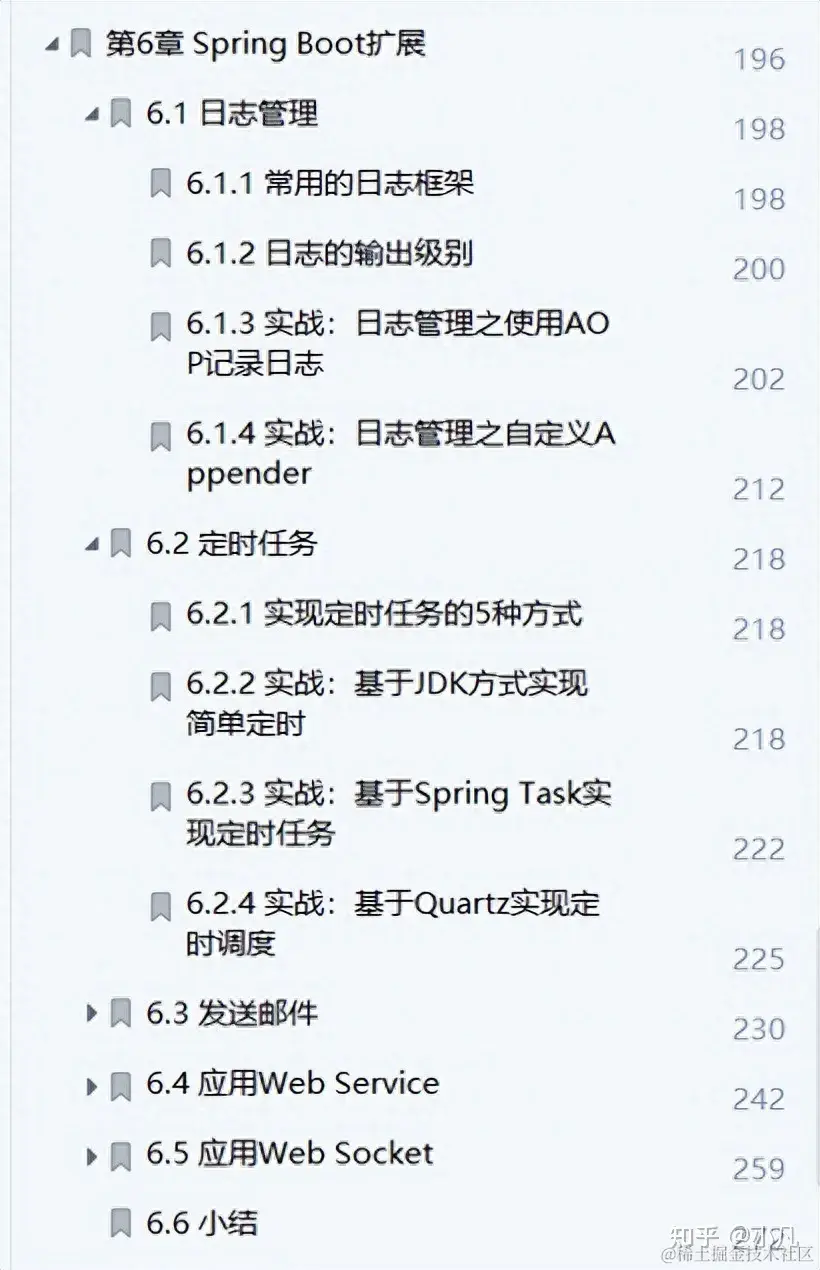Image resolution: width=820 pixels, height=1270 pixels.
Task: Expand the 6.5 应用Web Socket section
Action: click(x=92, y=1155)
